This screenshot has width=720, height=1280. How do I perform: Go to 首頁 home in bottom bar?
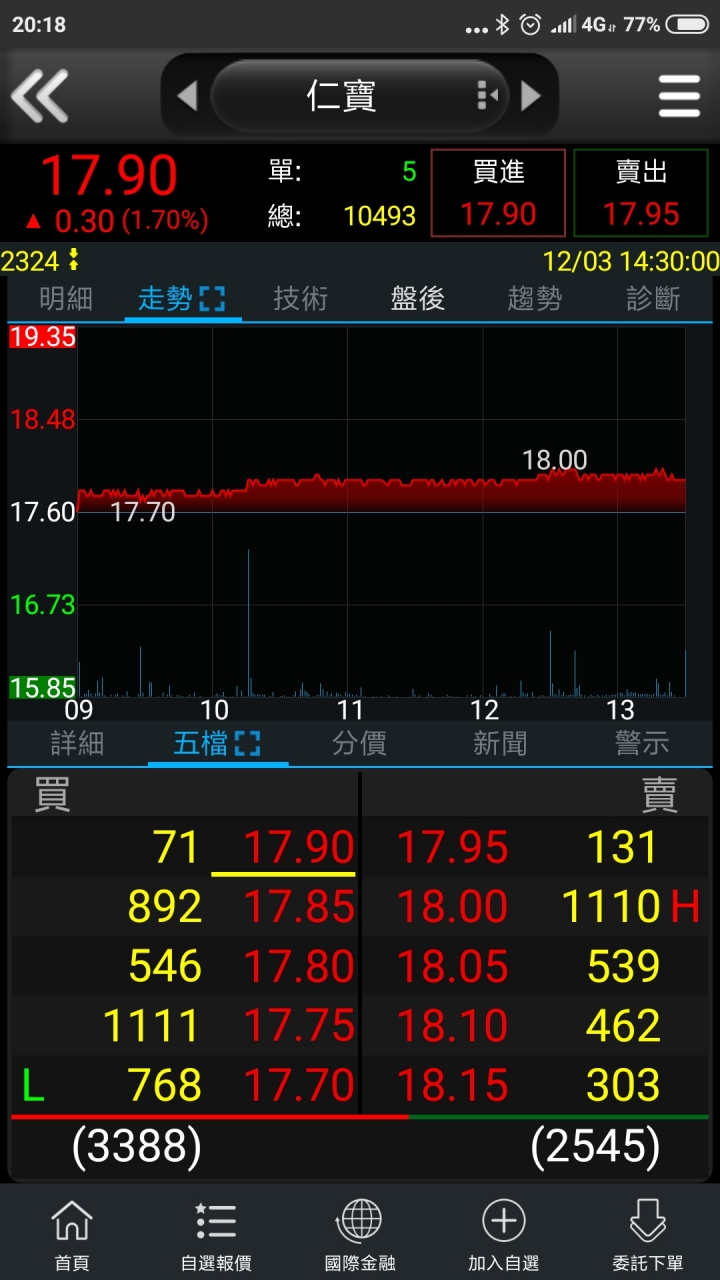tap(72, 1233)
